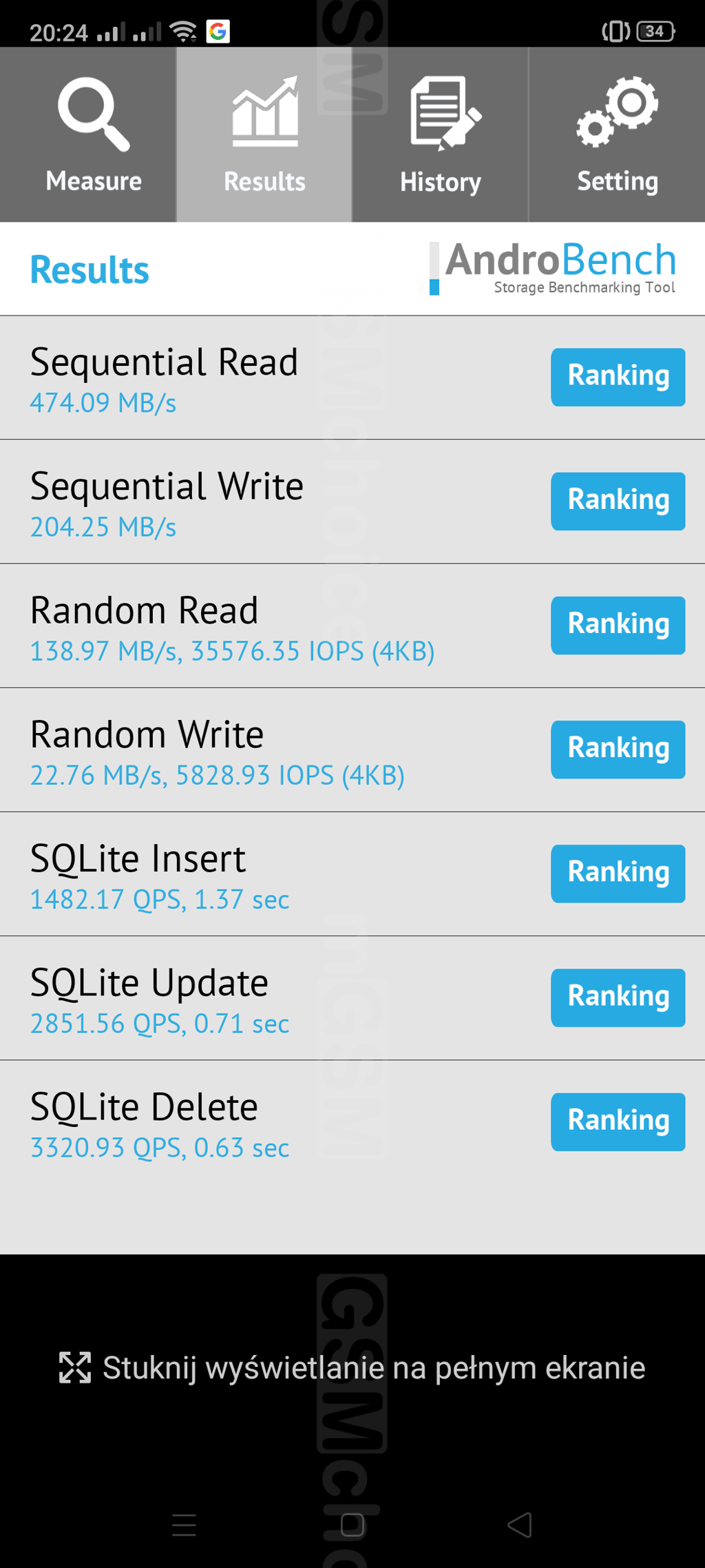
Task: Open the History tab
Action: click(441, 135)
